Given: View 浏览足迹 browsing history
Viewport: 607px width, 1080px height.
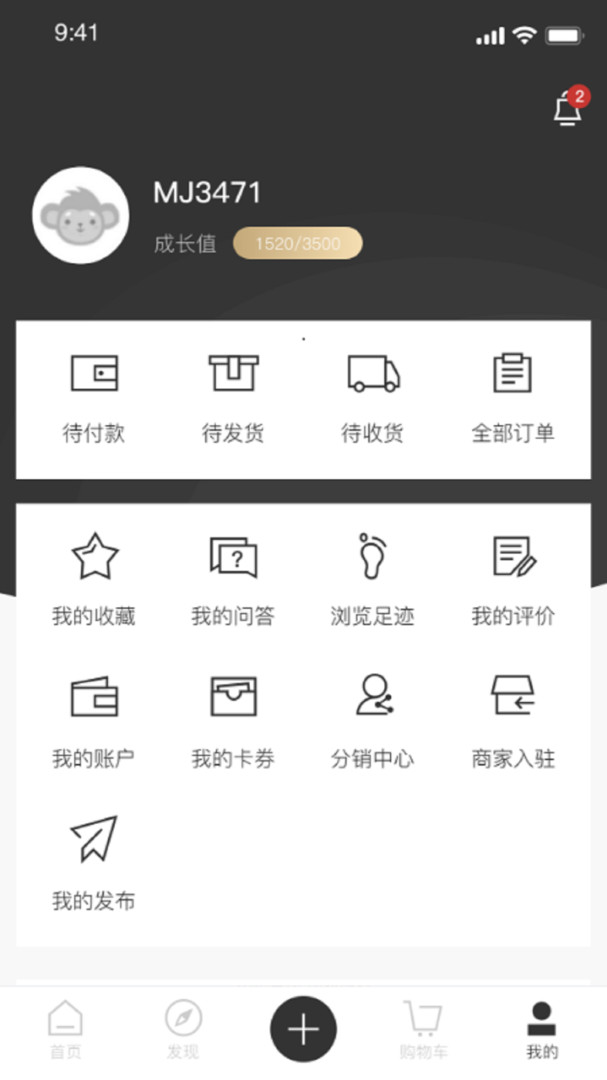Looking at the screenshot, I should (x=373, y=579).
